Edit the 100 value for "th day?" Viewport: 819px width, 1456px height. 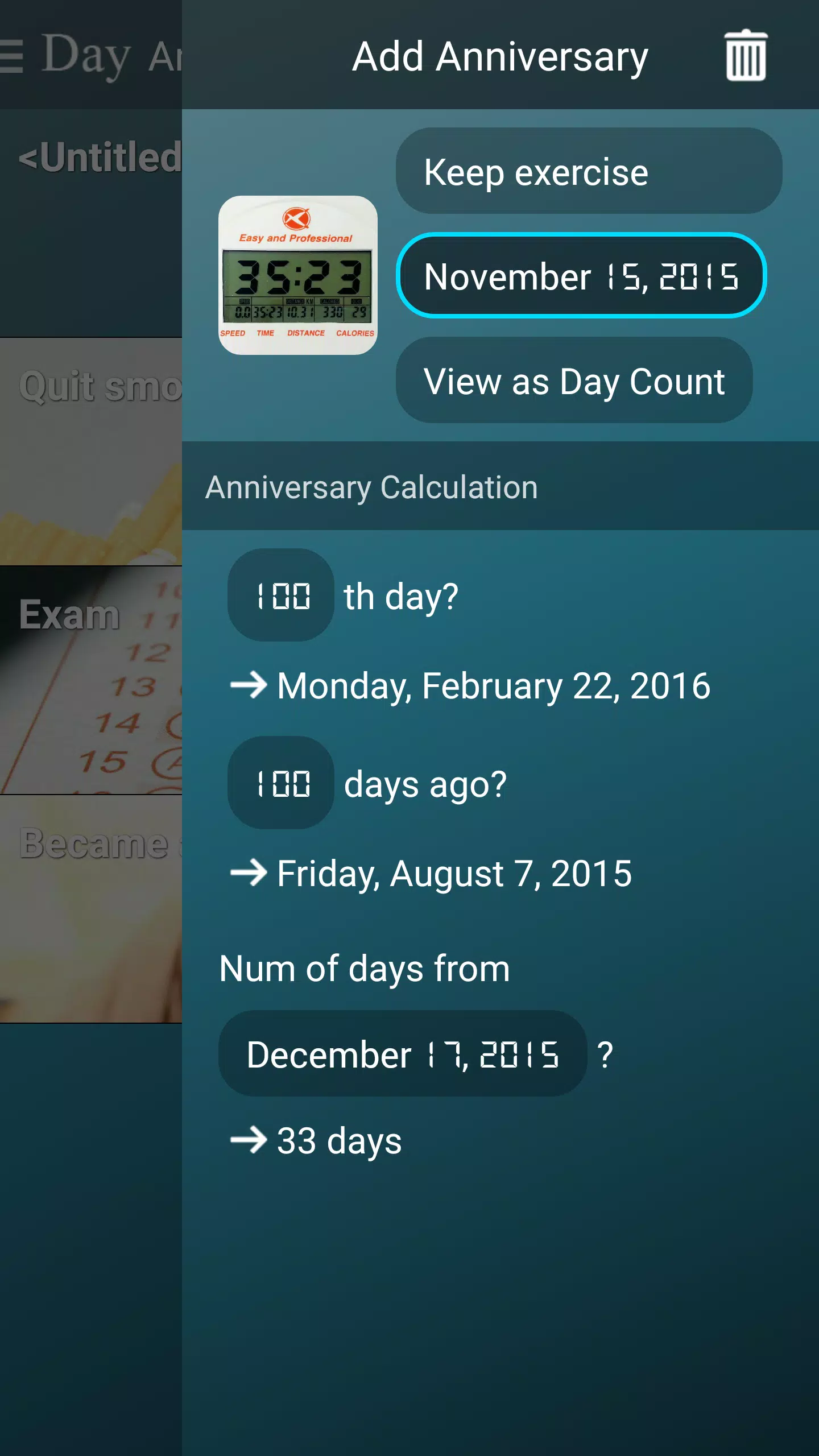point(281,595)
